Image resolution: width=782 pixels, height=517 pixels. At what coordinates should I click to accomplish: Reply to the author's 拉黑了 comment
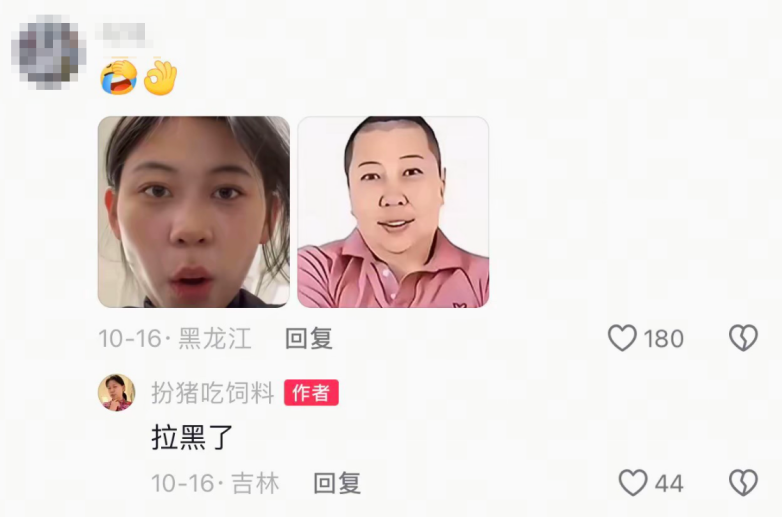pos(337,484)
